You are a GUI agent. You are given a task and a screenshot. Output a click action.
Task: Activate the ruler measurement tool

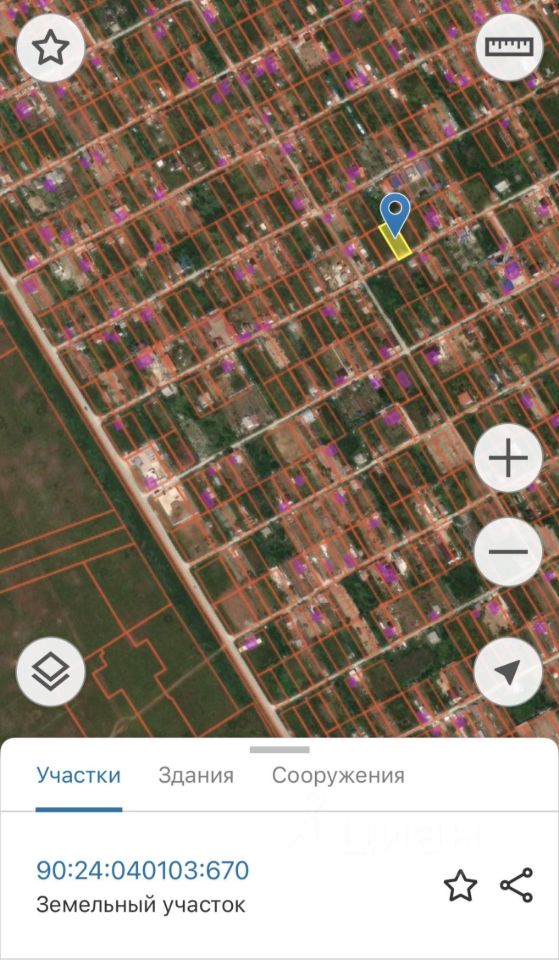coord(509,47)
